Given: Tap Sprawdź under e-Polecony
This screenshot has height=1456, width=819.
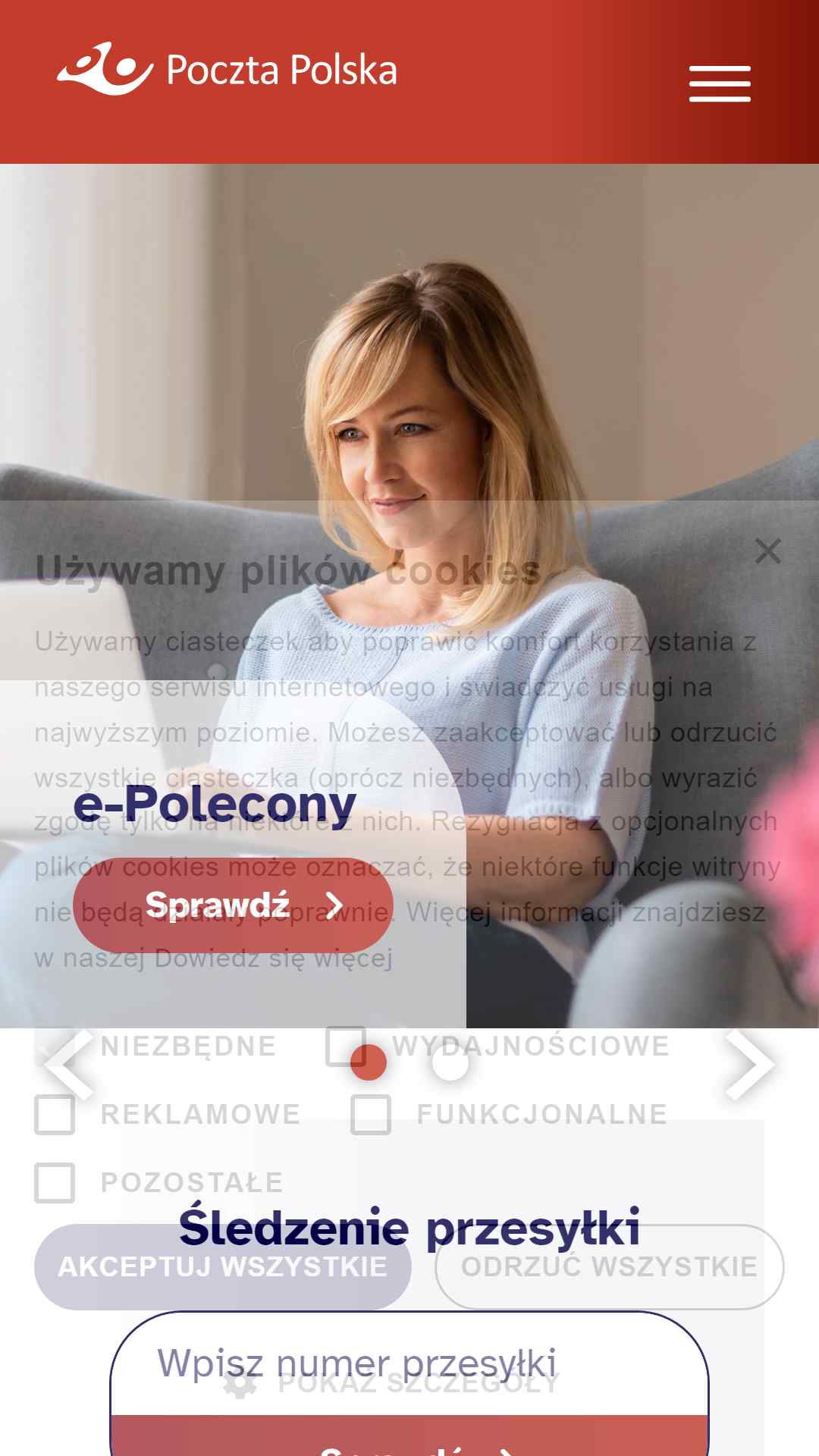Looking at the screenshot, I should click(233, 905).
